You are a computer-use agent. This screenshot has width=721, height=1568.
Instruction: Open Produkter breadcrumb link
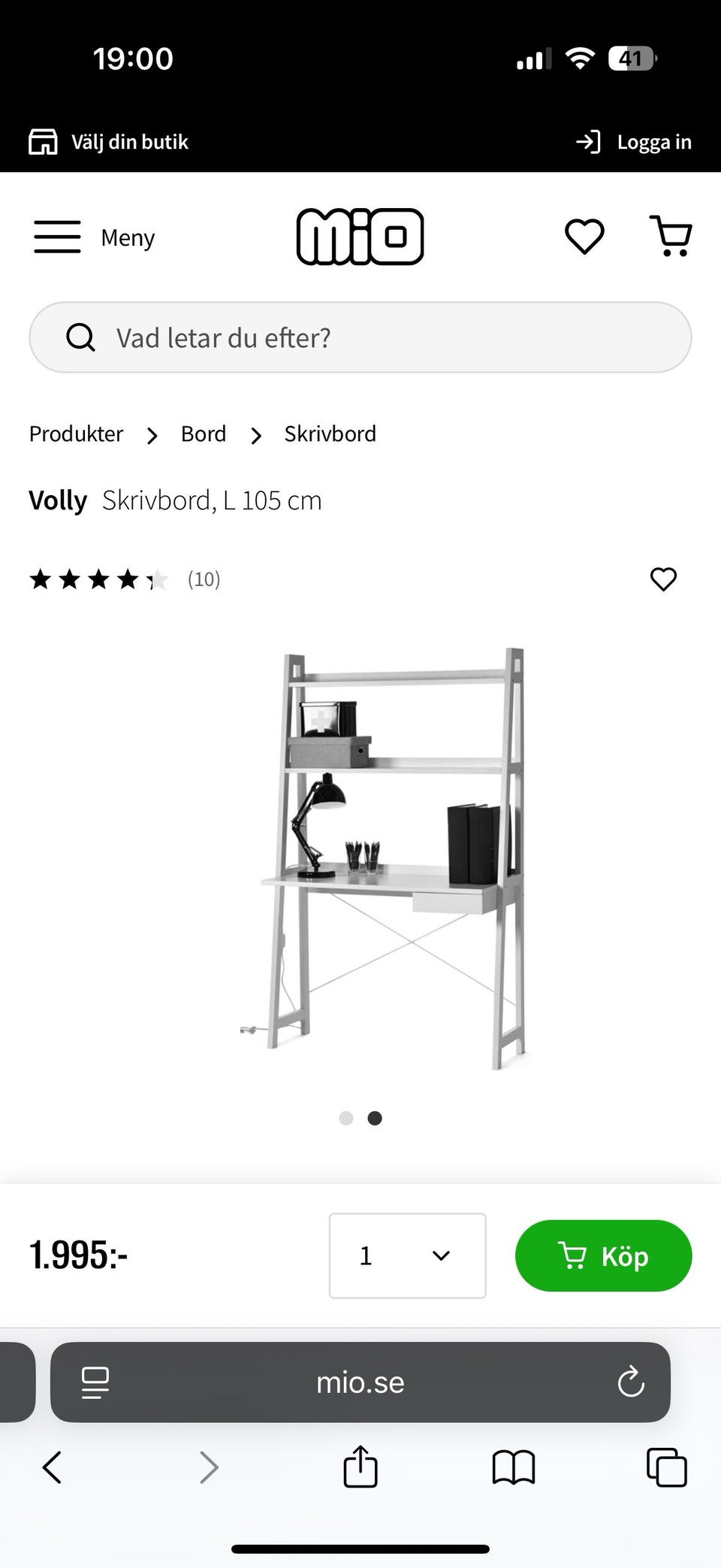75,434
